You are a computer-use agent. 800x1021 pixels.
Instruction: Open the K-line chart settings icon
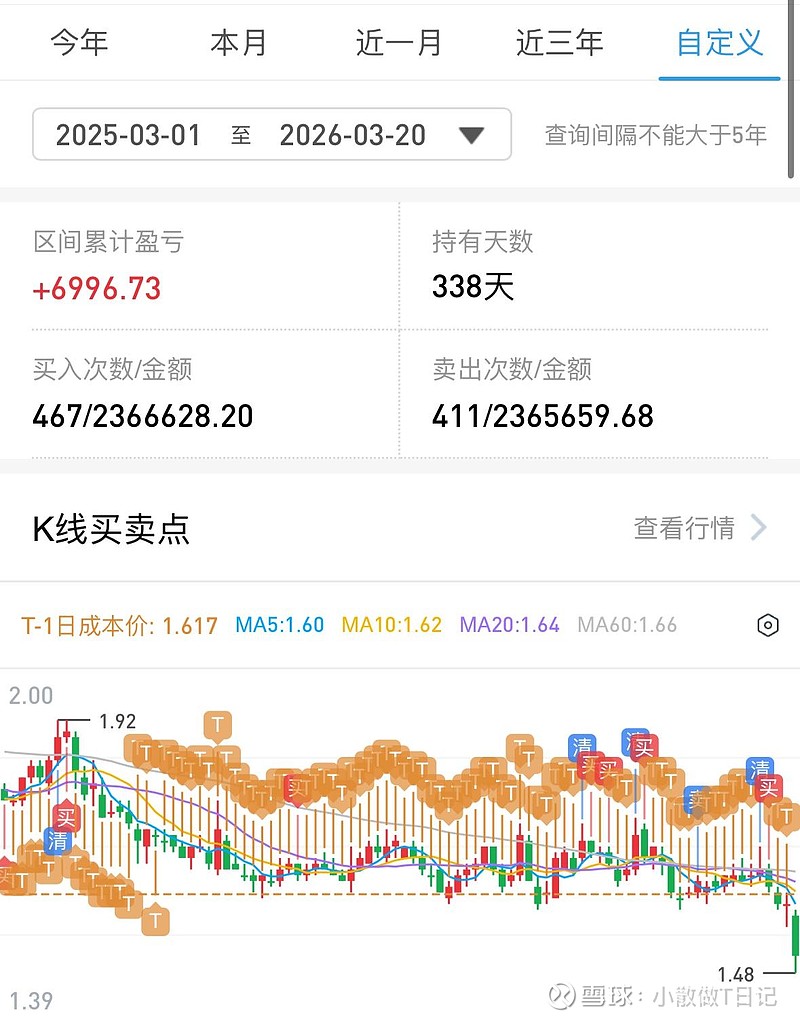click(767, 626)
